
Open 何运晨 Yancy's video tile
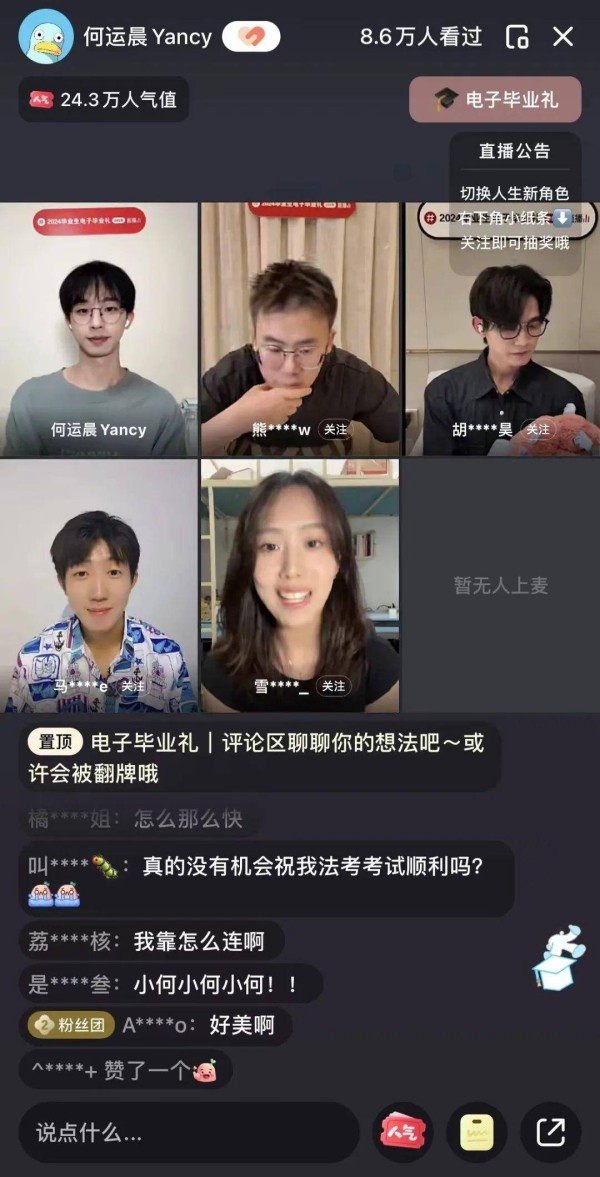(x=98, y=330)
